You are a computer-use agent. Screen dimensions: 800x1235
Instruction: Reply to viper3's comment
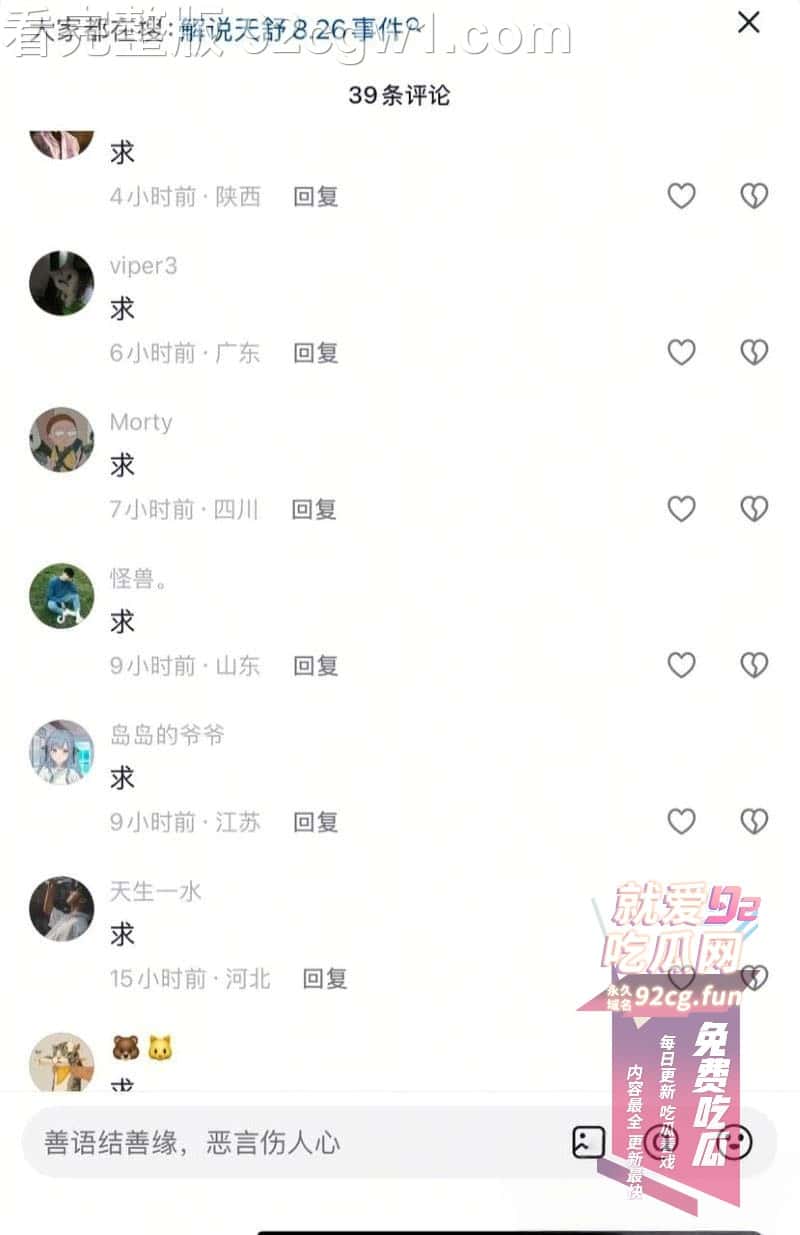click(x=315, y=353)
